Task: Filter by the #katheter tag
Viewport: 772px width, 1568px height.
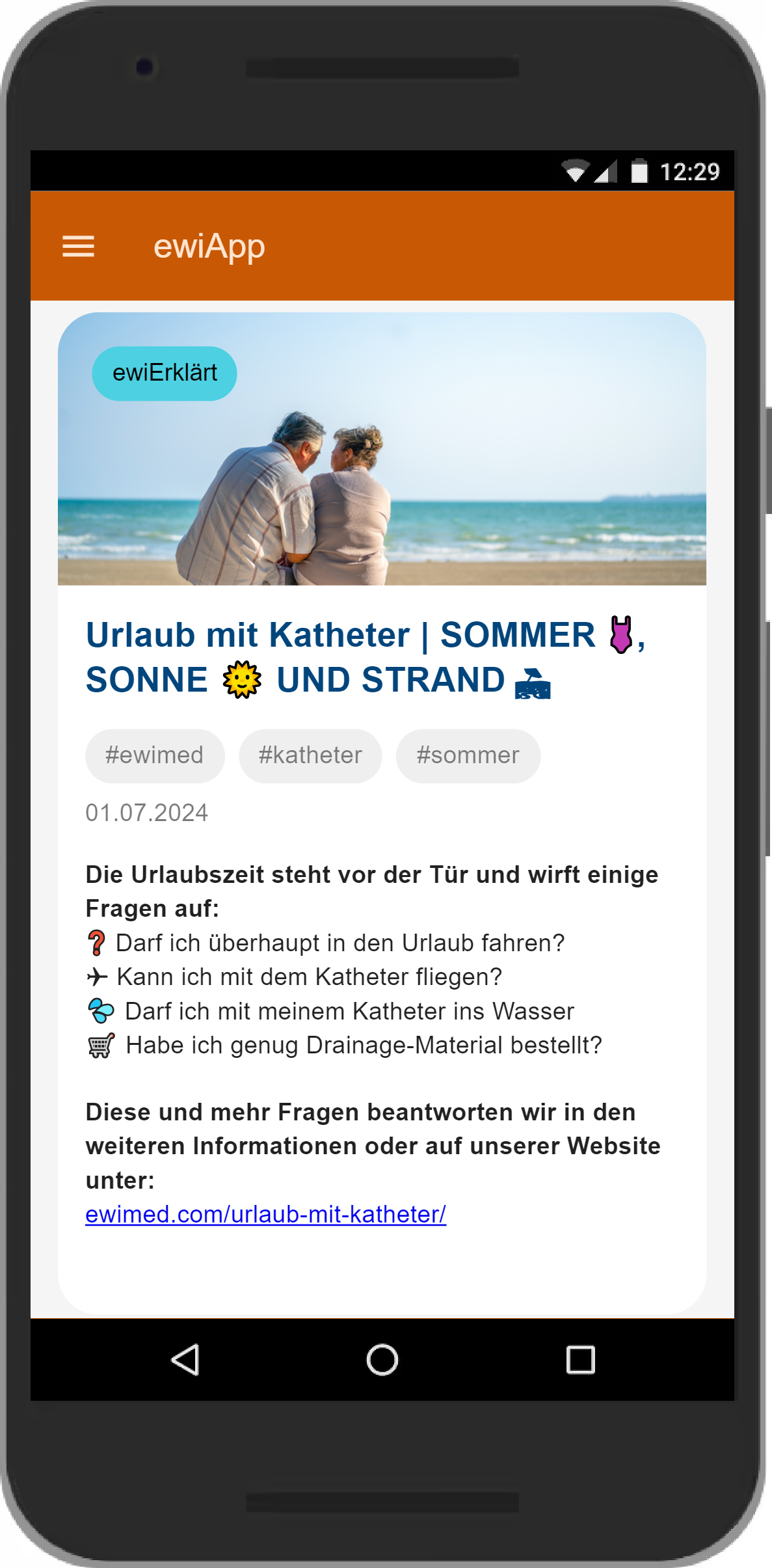Action: [x=310, y=755]
